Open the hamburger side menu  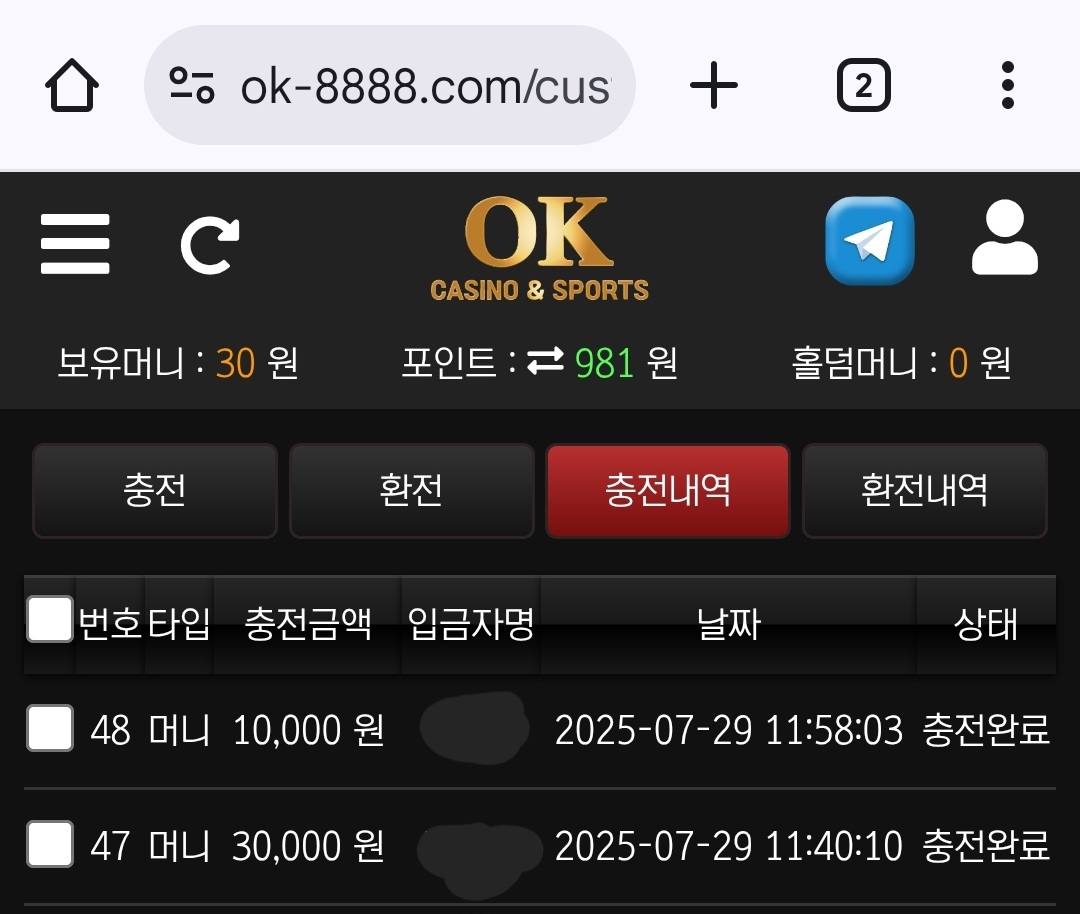click(x=75, y=243)
